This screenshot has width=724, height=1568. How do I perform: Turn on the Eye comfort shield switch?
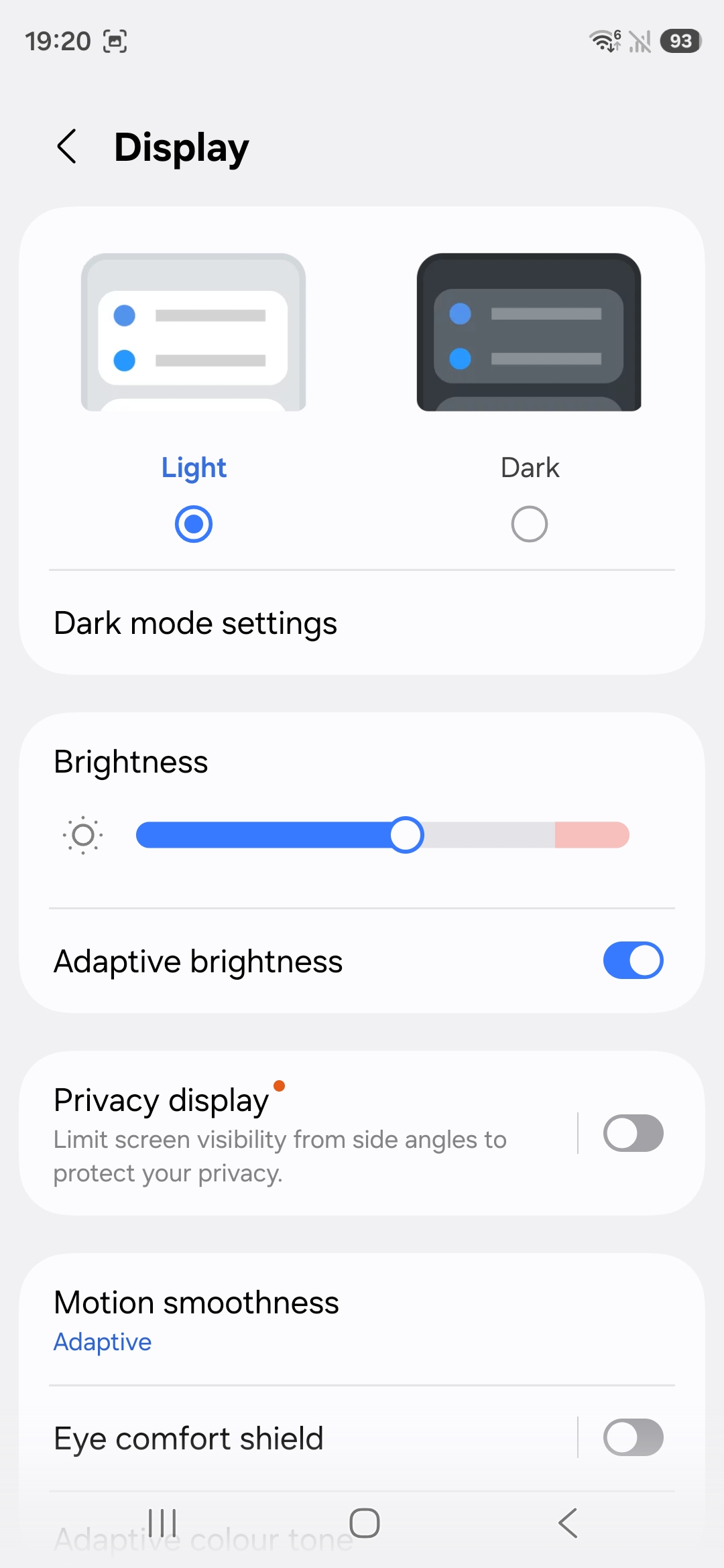[632, 1437]
